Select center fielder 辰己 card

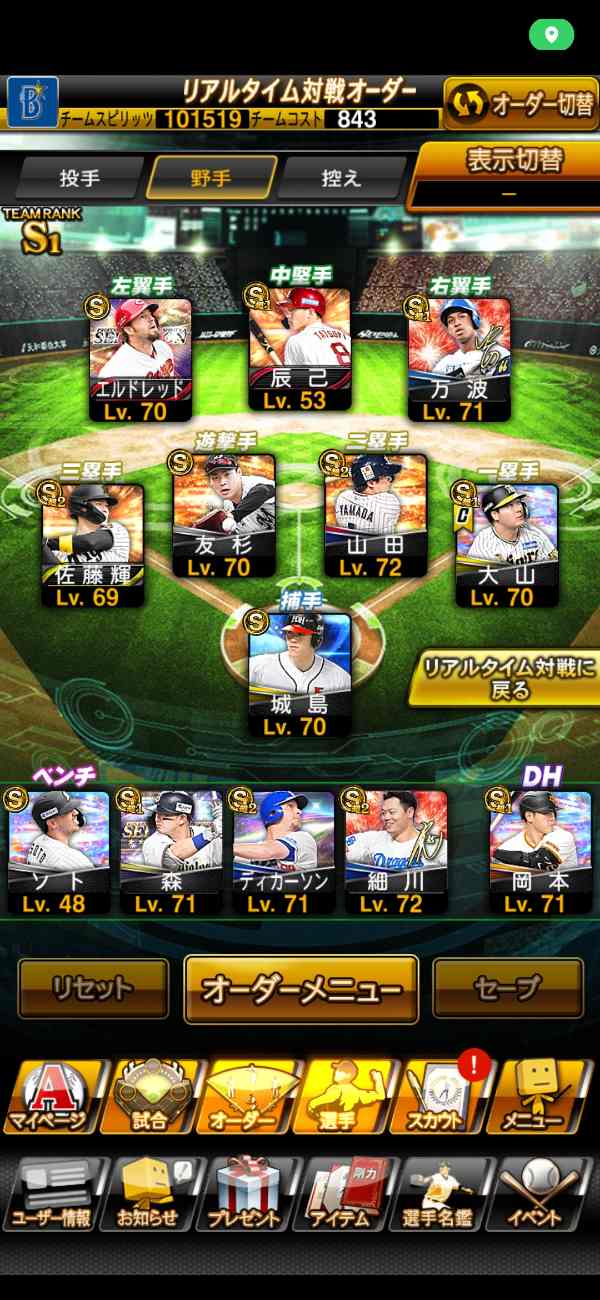tap(299, 350)
